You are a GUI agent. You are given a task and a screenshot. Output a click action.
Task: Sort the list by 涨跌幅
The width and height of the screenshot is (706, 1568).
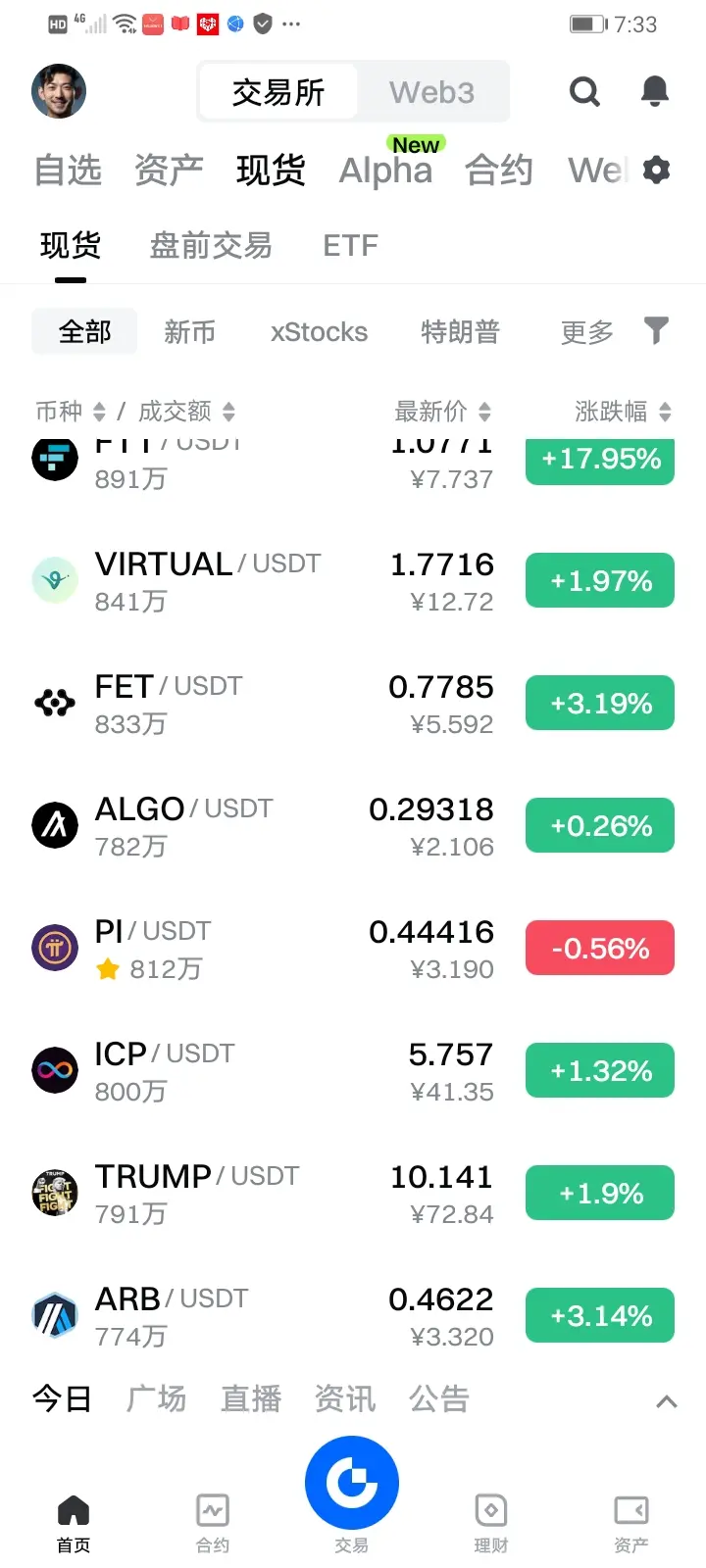[623, 412]
